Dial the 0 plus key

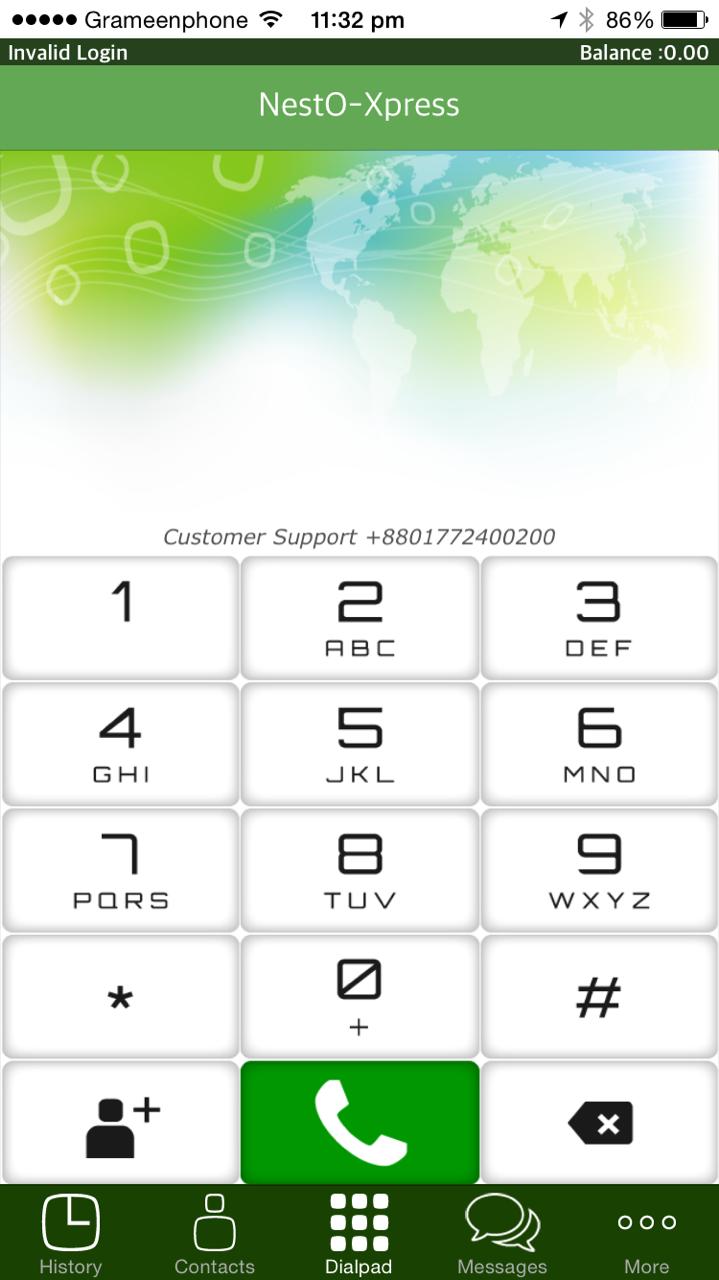coord(360,996)
